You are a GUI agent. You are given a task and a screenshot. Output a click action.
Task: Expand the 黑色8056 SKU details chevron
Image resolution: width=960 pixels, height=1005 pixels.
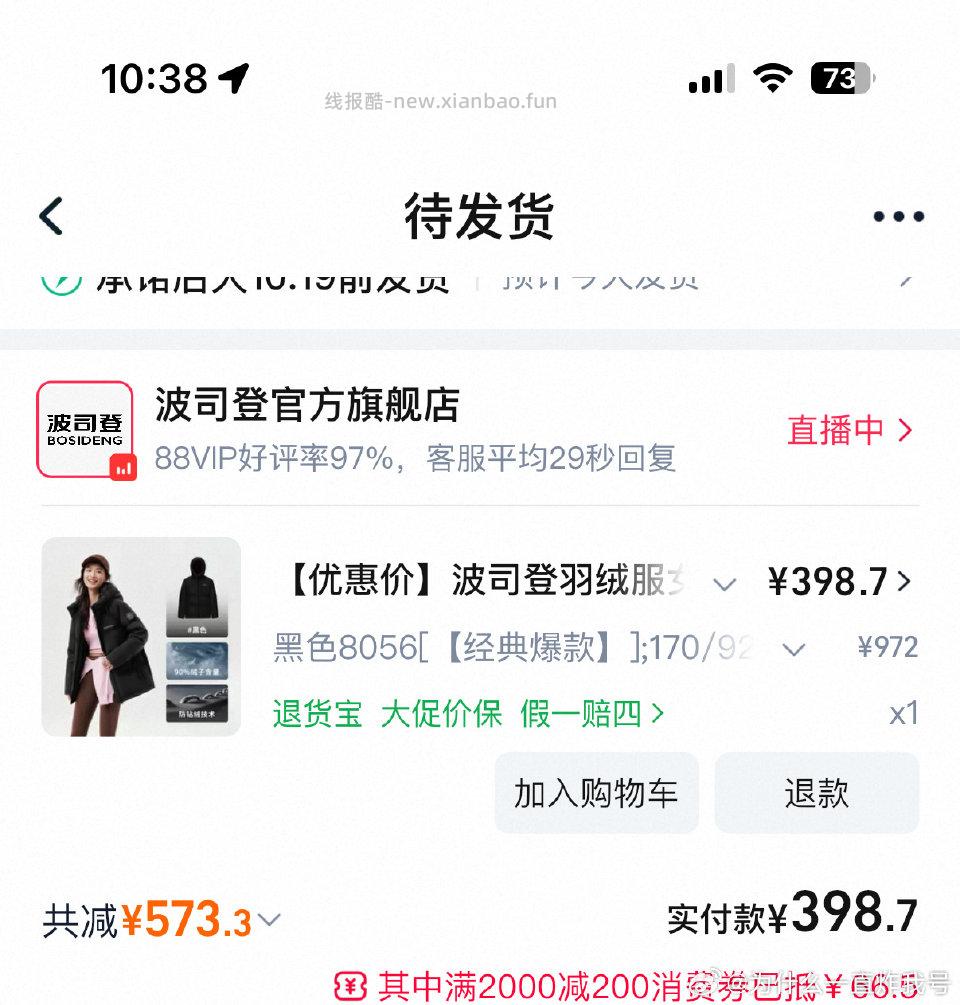[795, 648]
